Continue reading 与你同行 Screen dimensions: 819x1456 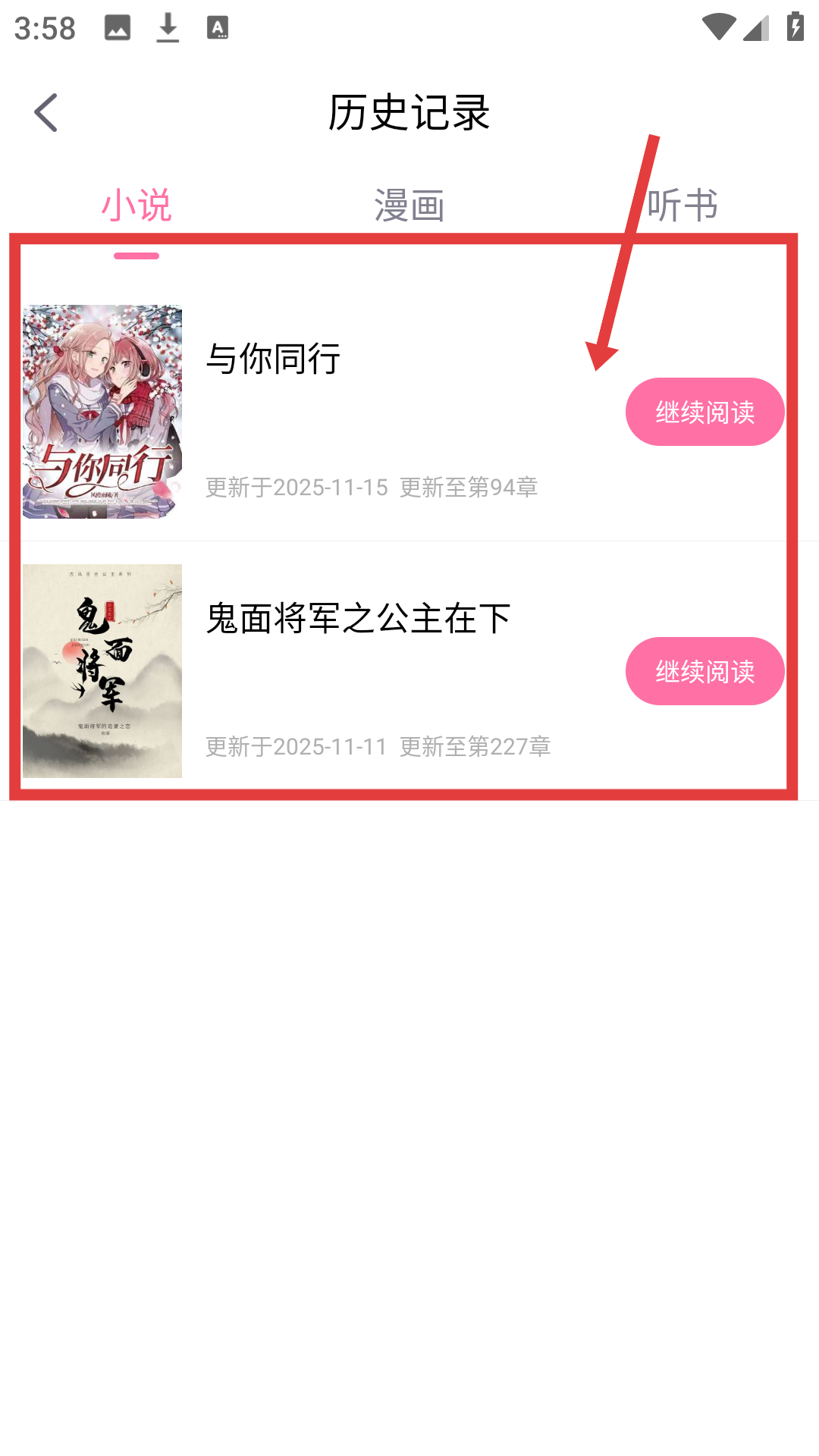point(704,412)
